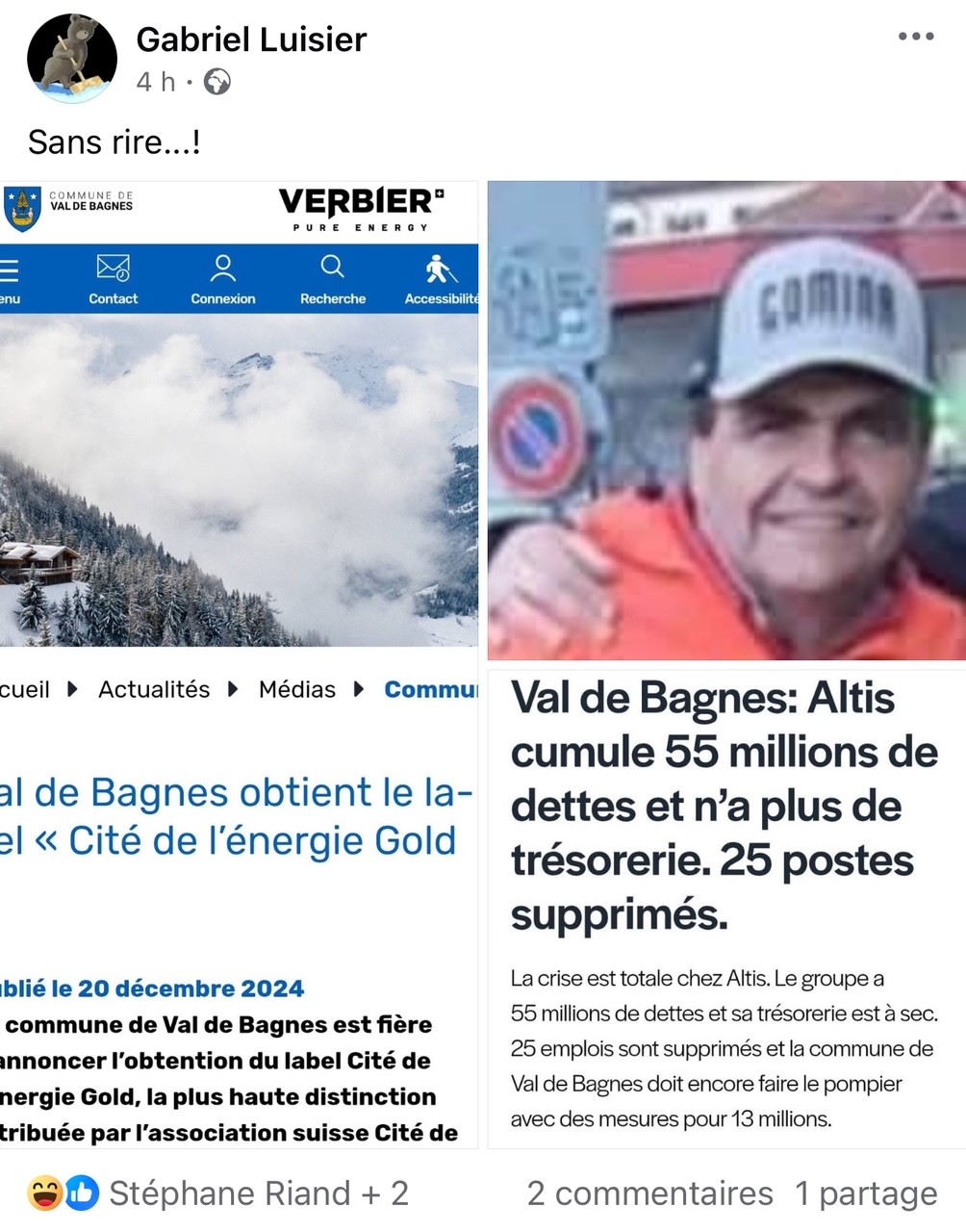Image resolution: width=966 pixels, height=1232 pixels.
Task: Open the post's three-dot options menu
Action: [915, 37]
